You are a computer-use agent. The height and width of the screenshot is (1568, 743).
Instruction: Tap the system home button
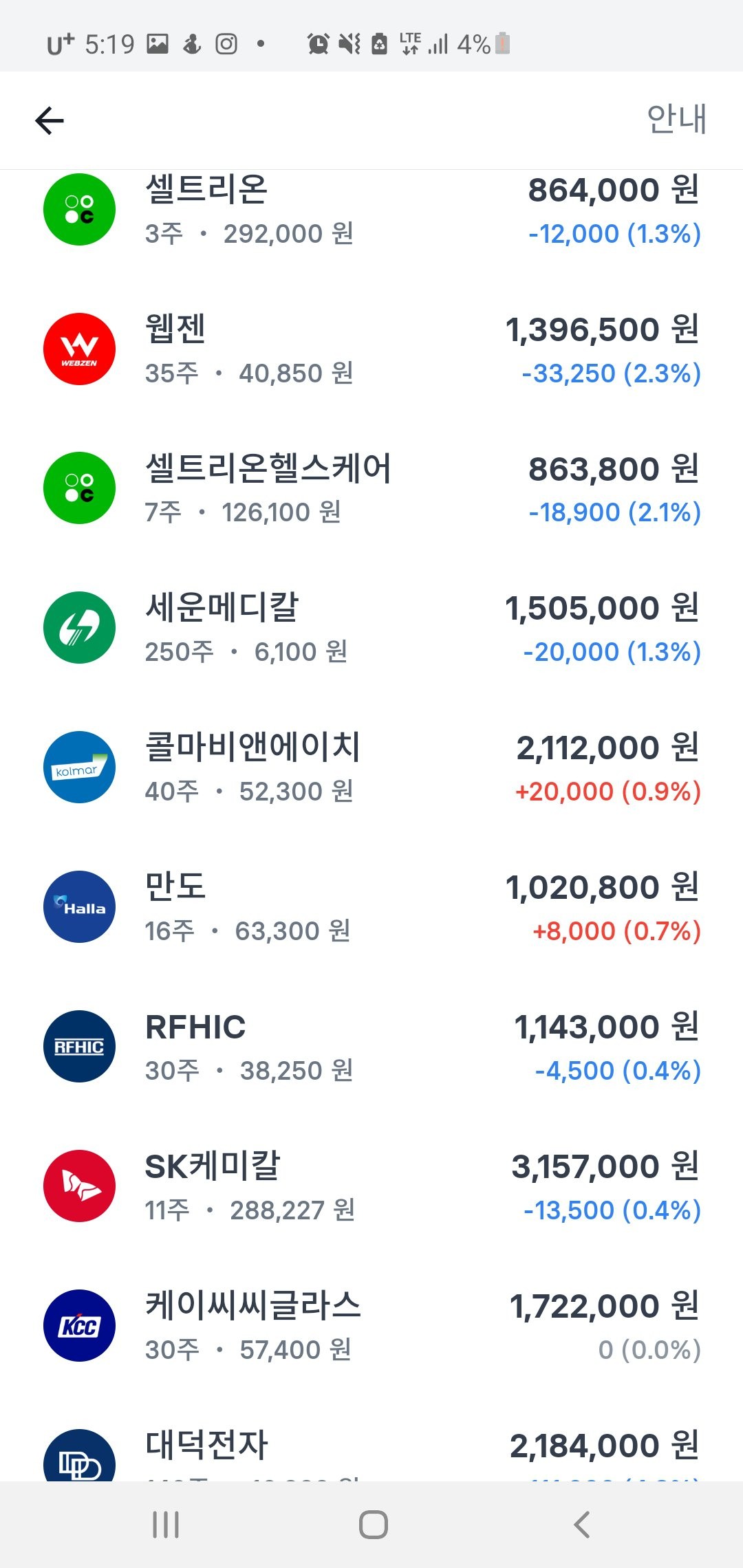tap(373, 1525)
